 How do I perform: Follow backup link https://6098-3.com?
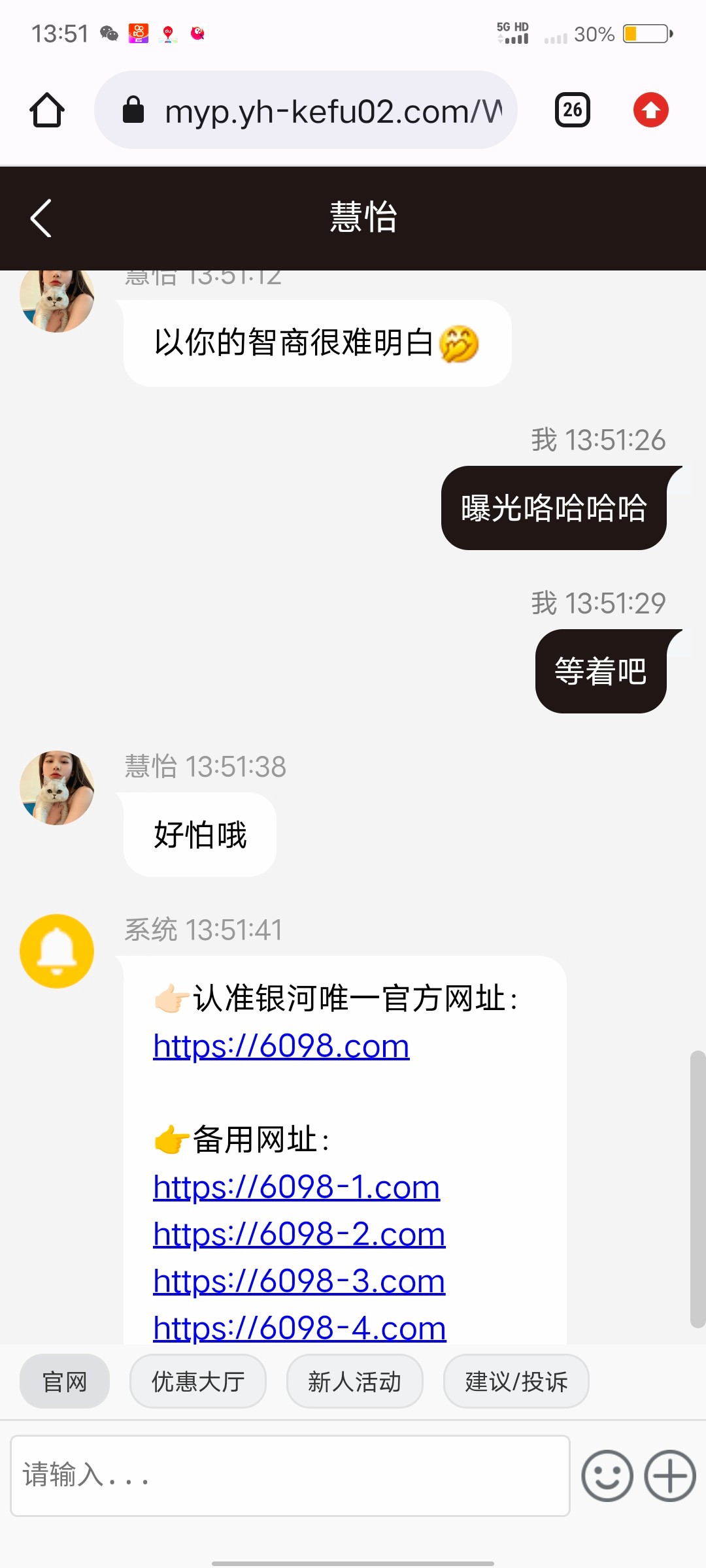tap(299, 1281)
